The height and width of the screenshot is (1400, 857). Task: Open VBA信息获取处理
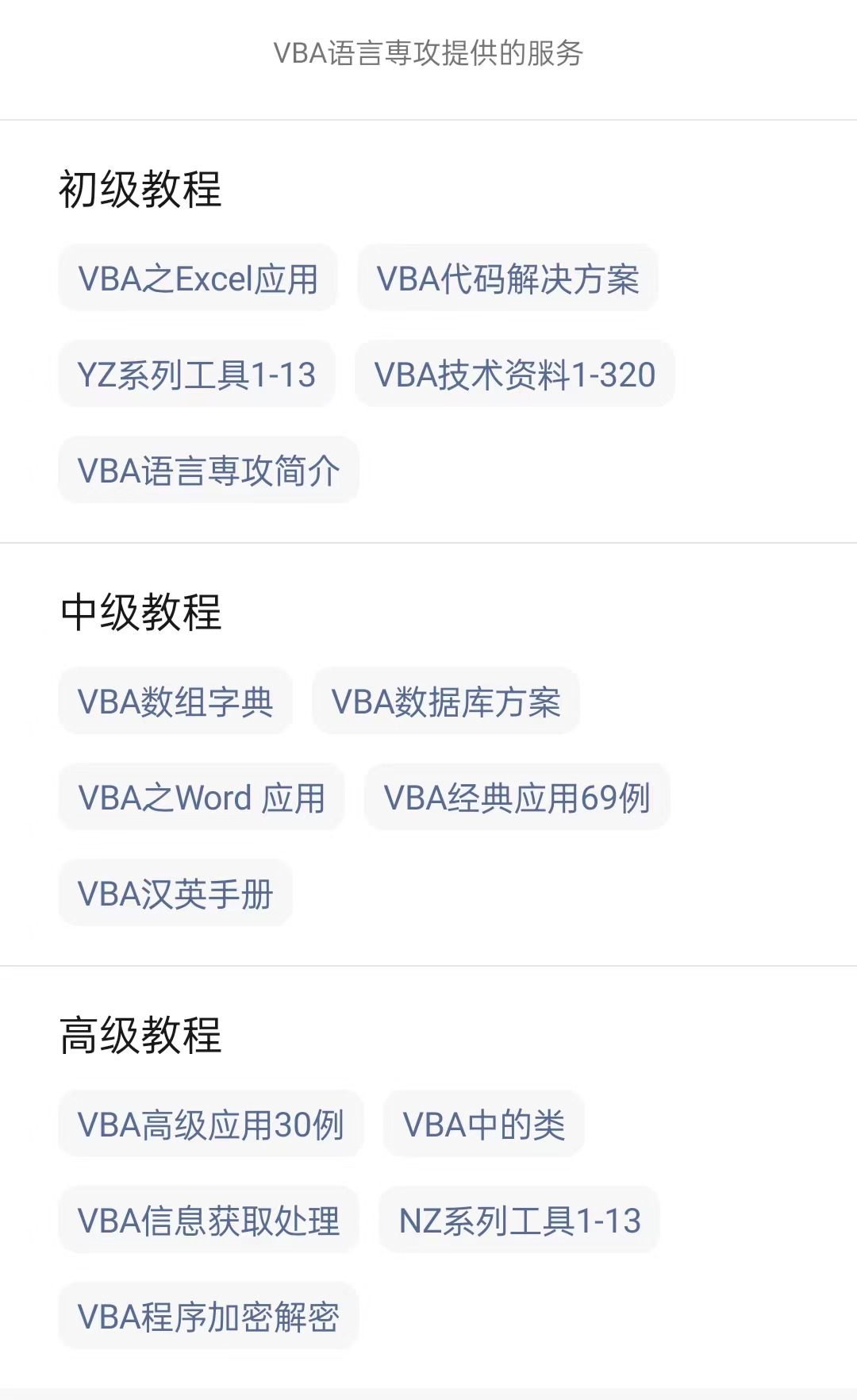(209, 1221)
